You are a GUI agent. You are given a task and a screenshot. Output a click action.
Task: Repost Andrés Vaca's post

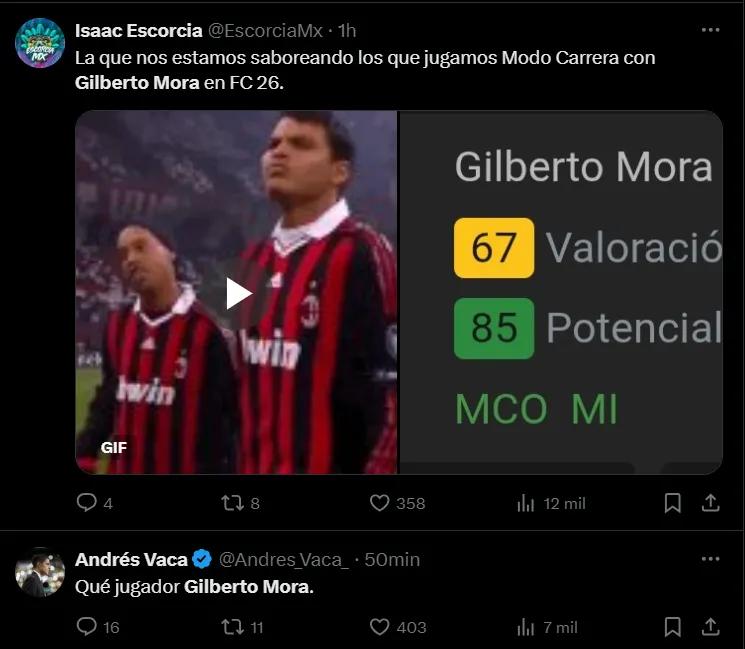click(x=233, y=627)
